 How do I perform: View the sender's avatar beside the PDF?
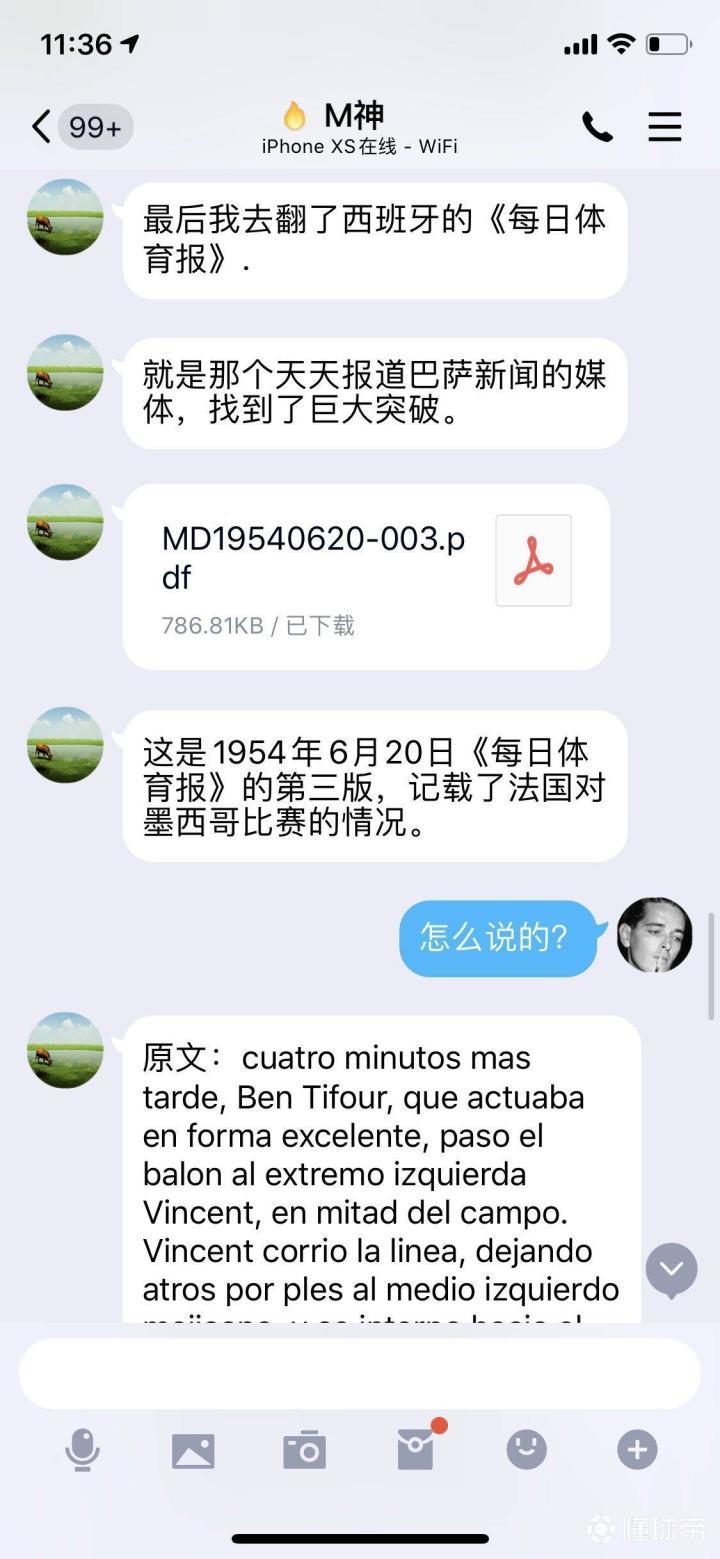(65, 522)
